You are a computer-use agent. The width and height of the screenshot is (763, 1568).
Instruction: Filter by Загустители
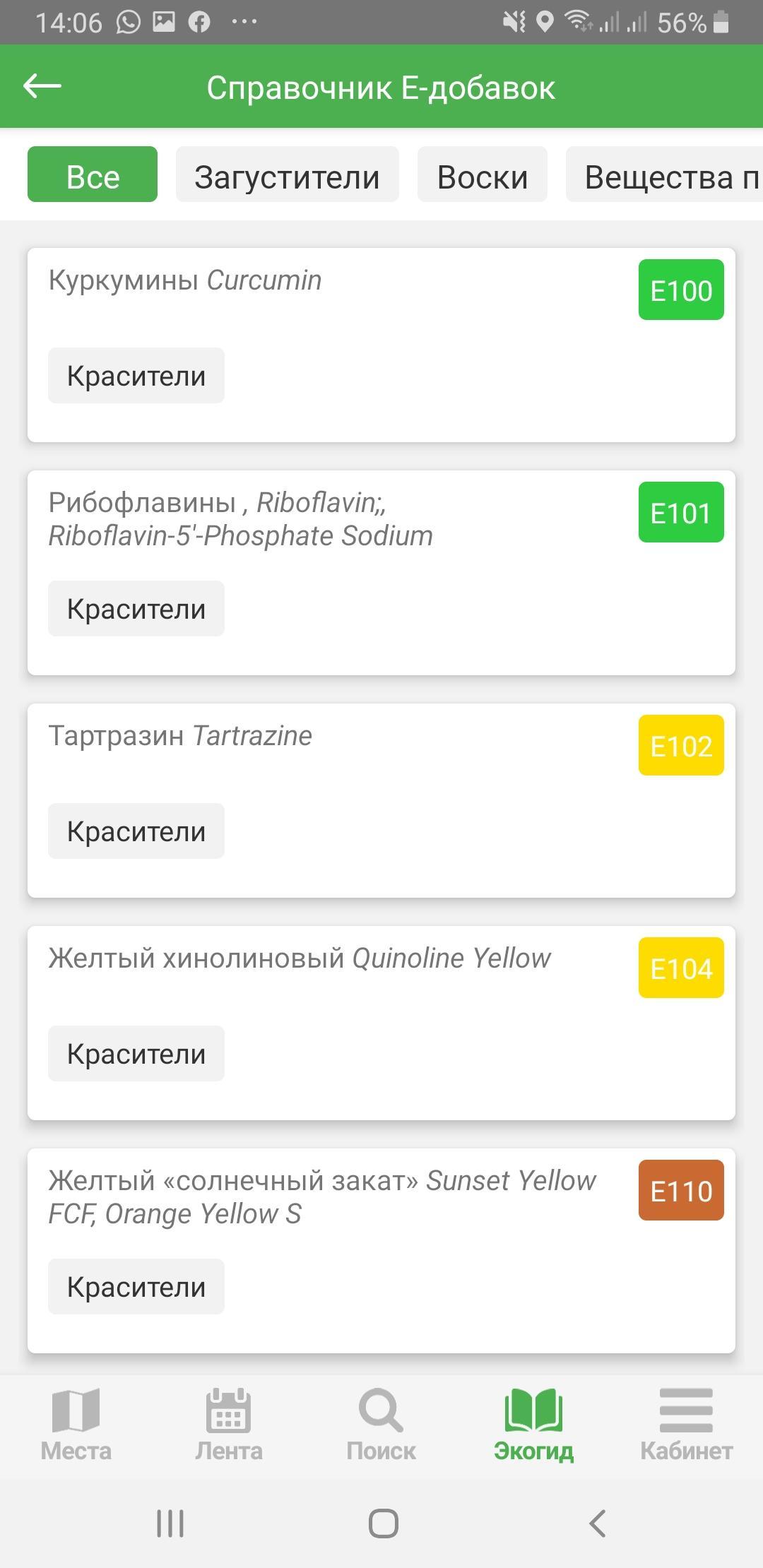tap(287, 174)
